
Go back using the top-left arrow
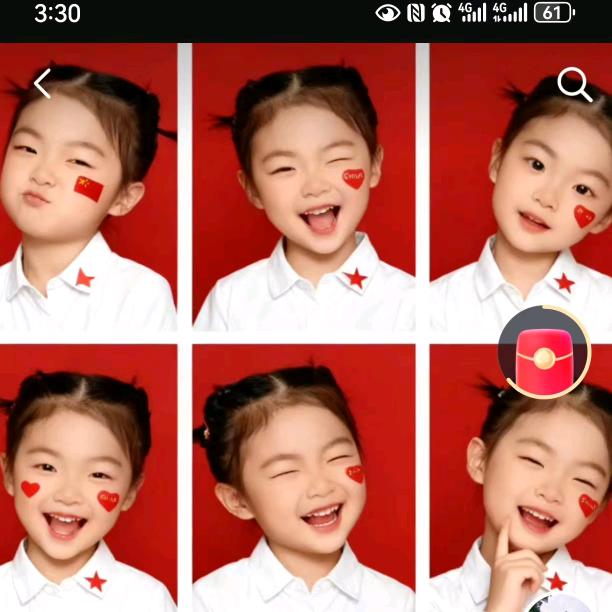coord(42,84)
